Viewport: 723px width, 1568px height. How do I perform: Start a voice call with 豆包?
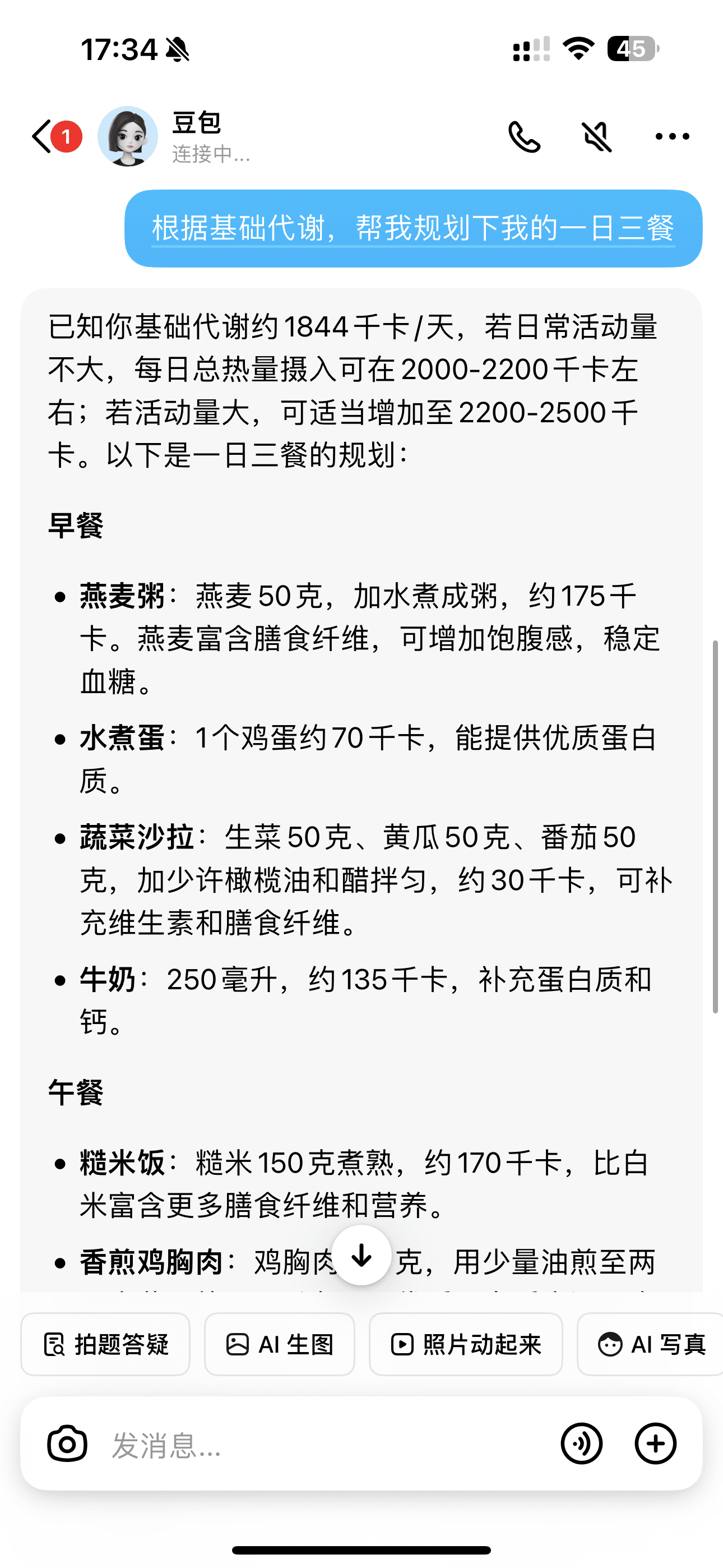click(x=524, y=136)
